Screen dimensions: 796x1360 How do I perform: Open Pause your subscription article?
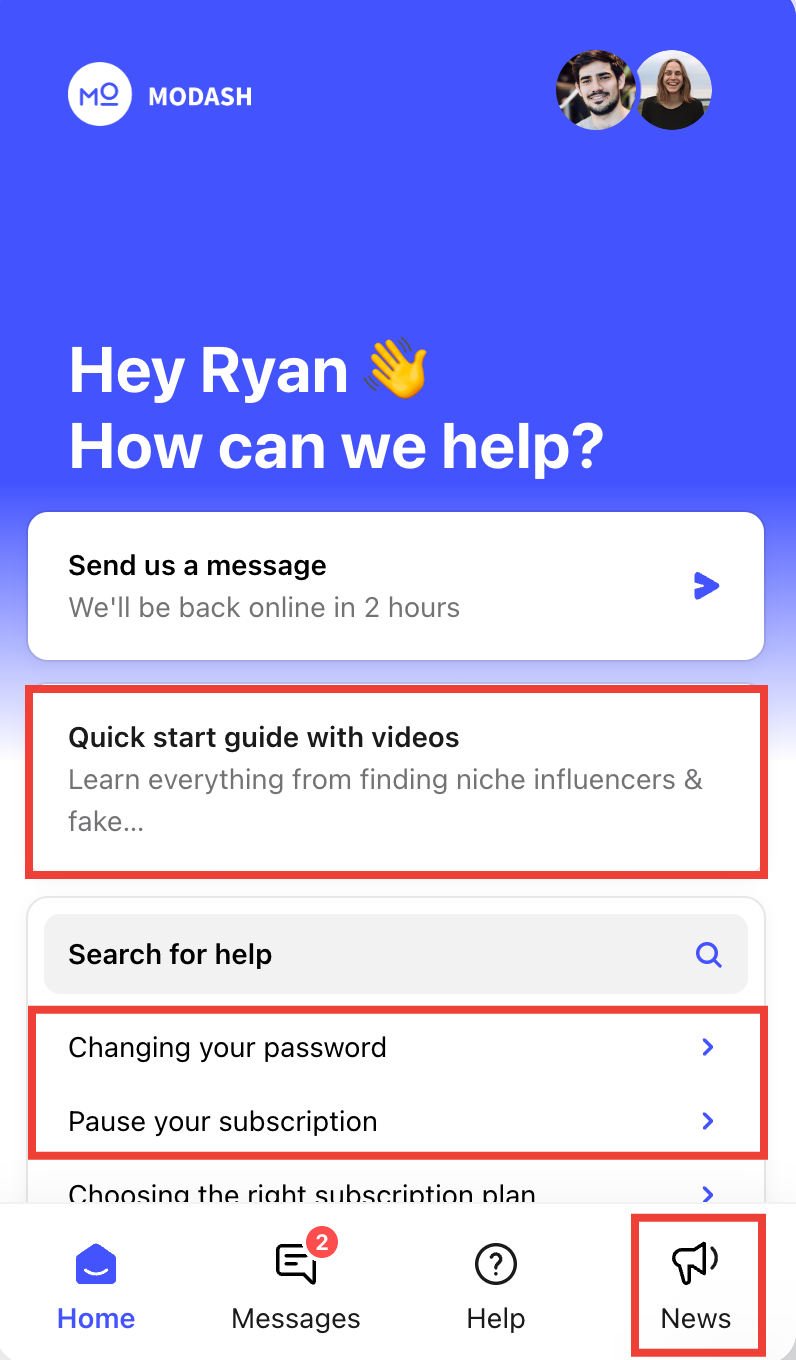(x=395, y=1121)
